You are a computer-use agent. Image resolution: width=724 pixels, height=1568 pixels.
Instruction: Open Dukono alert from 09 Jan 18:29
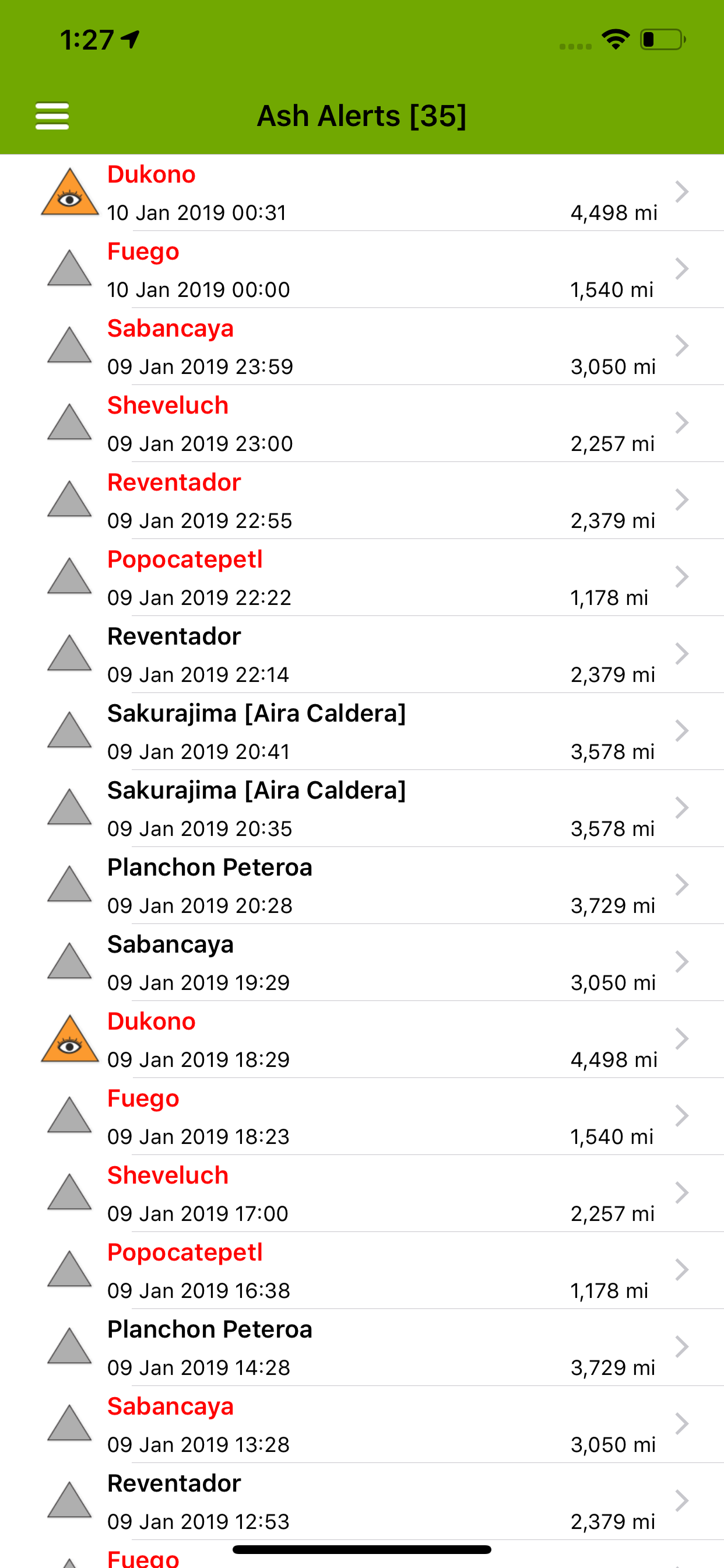click(362, 1039)
